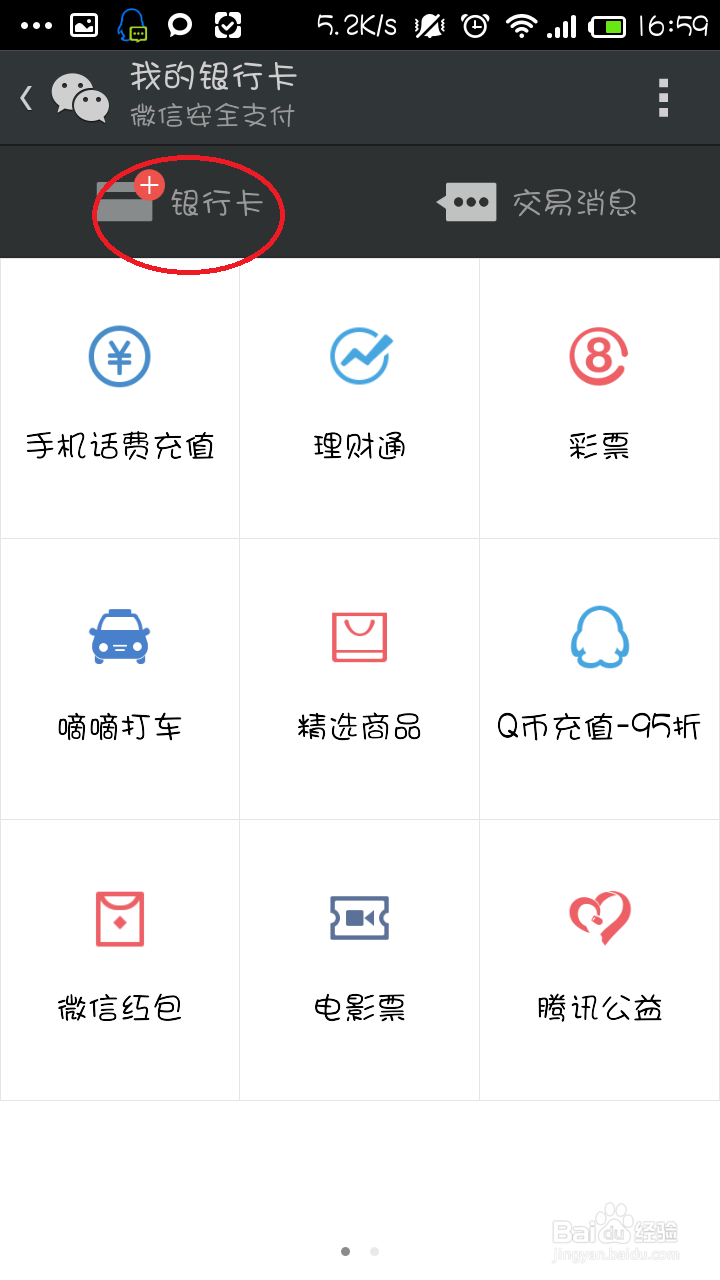Select the Q币充值-95折 penguin icon

click(x=598, y=636)
